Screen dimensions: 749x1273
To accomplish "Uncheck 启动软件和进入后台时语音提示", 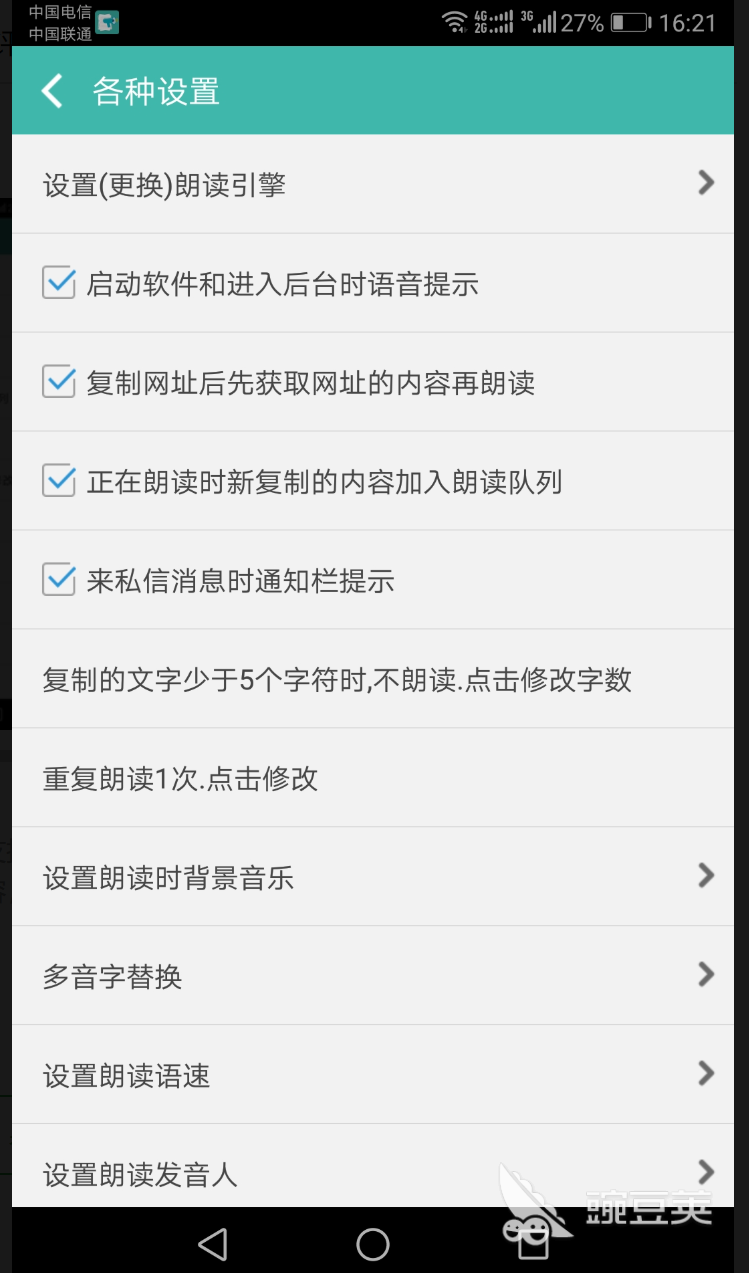I will (59, 283).
